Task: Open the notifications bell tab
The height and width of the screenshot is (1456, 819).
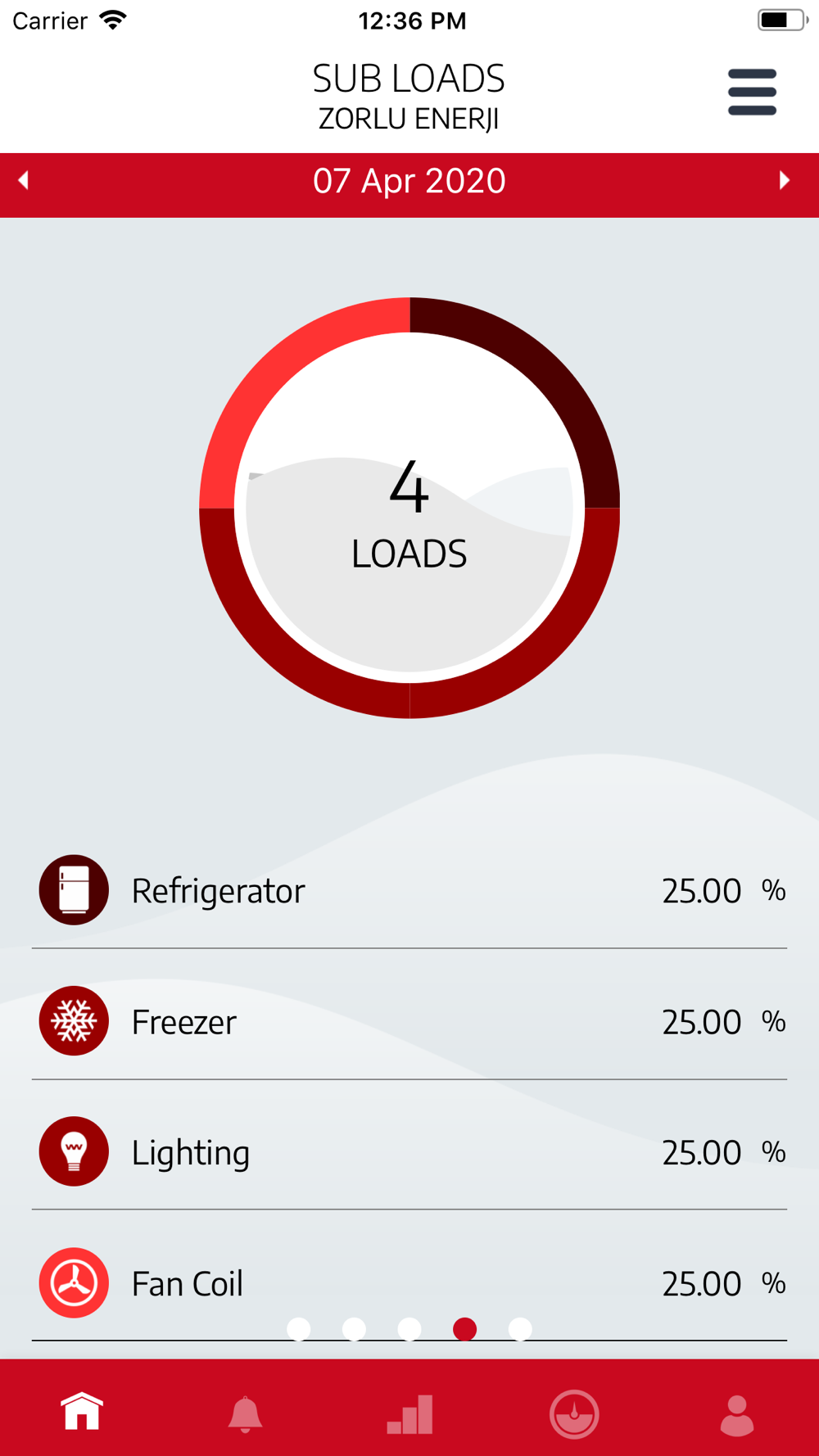Action: (x=245, y=1414)
